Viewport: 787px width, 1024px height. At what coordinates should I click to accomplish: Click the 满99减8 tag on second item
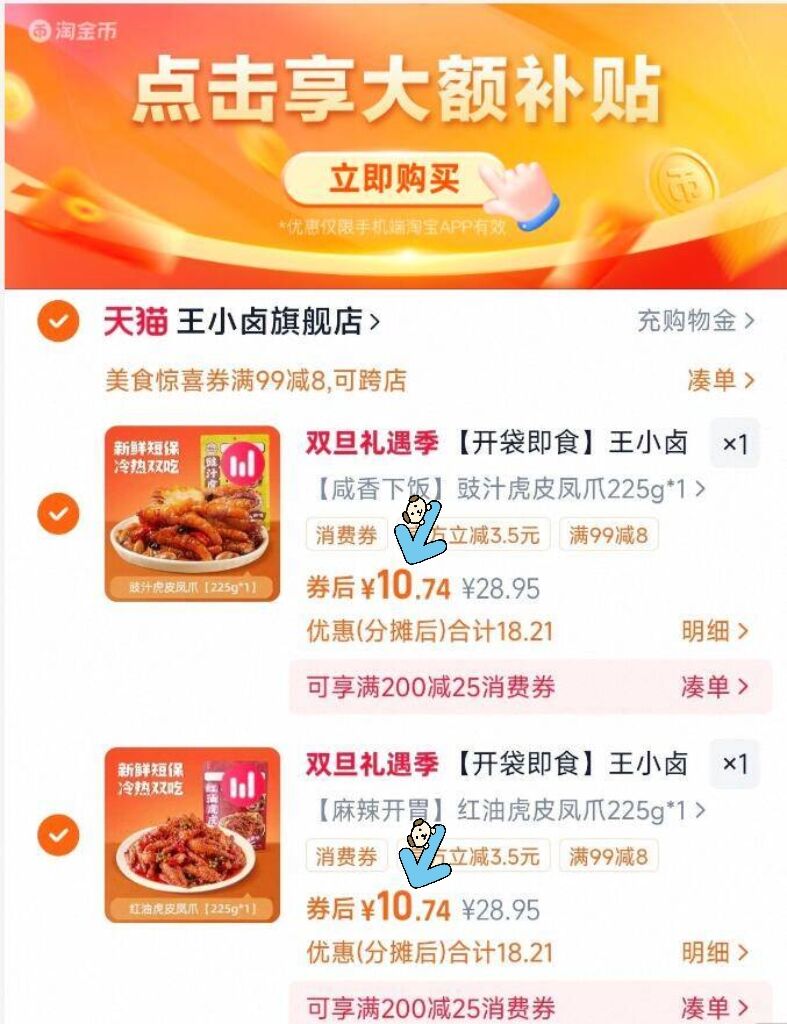(609, 854)
